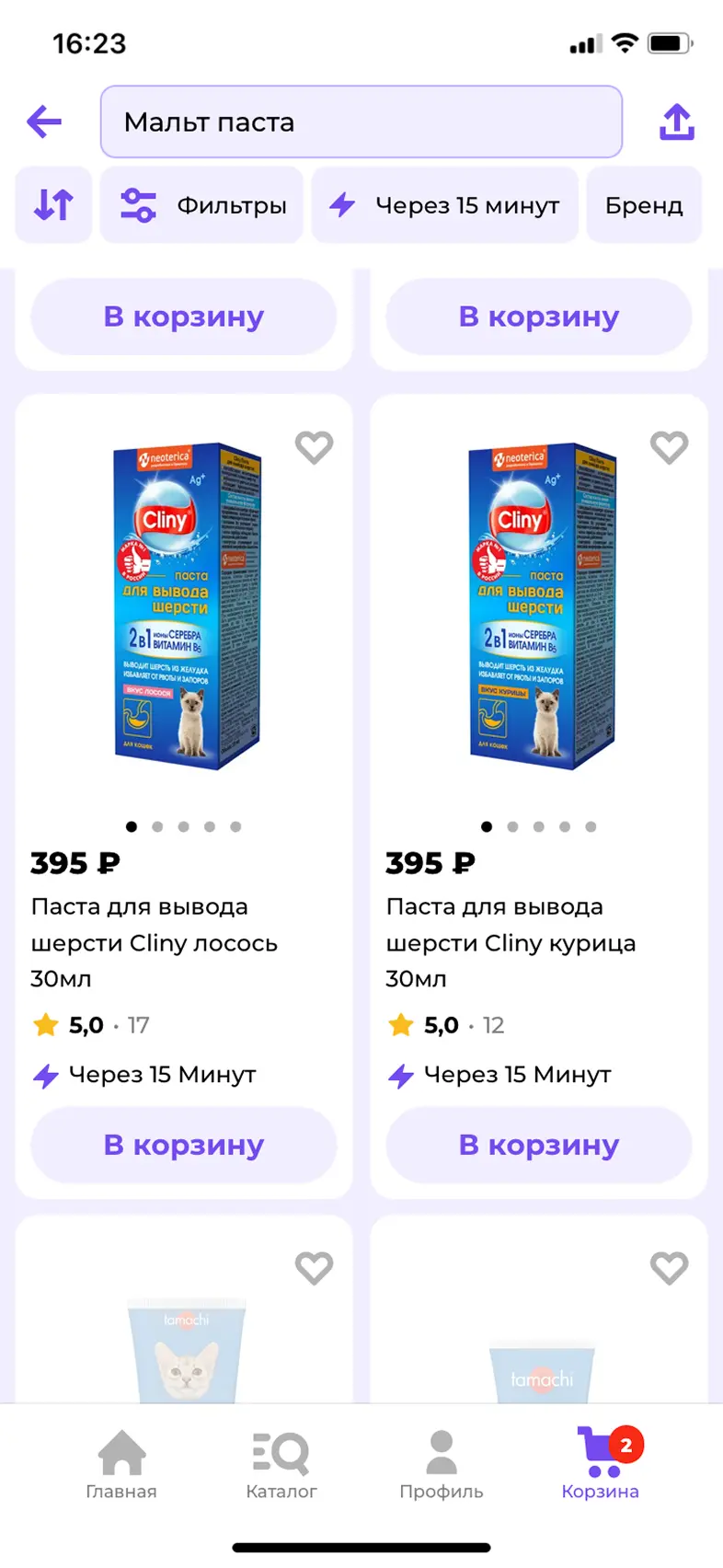This screenshot has width=723, height=1568.
Task: Go back with the purple arrow
Action: 44,121
